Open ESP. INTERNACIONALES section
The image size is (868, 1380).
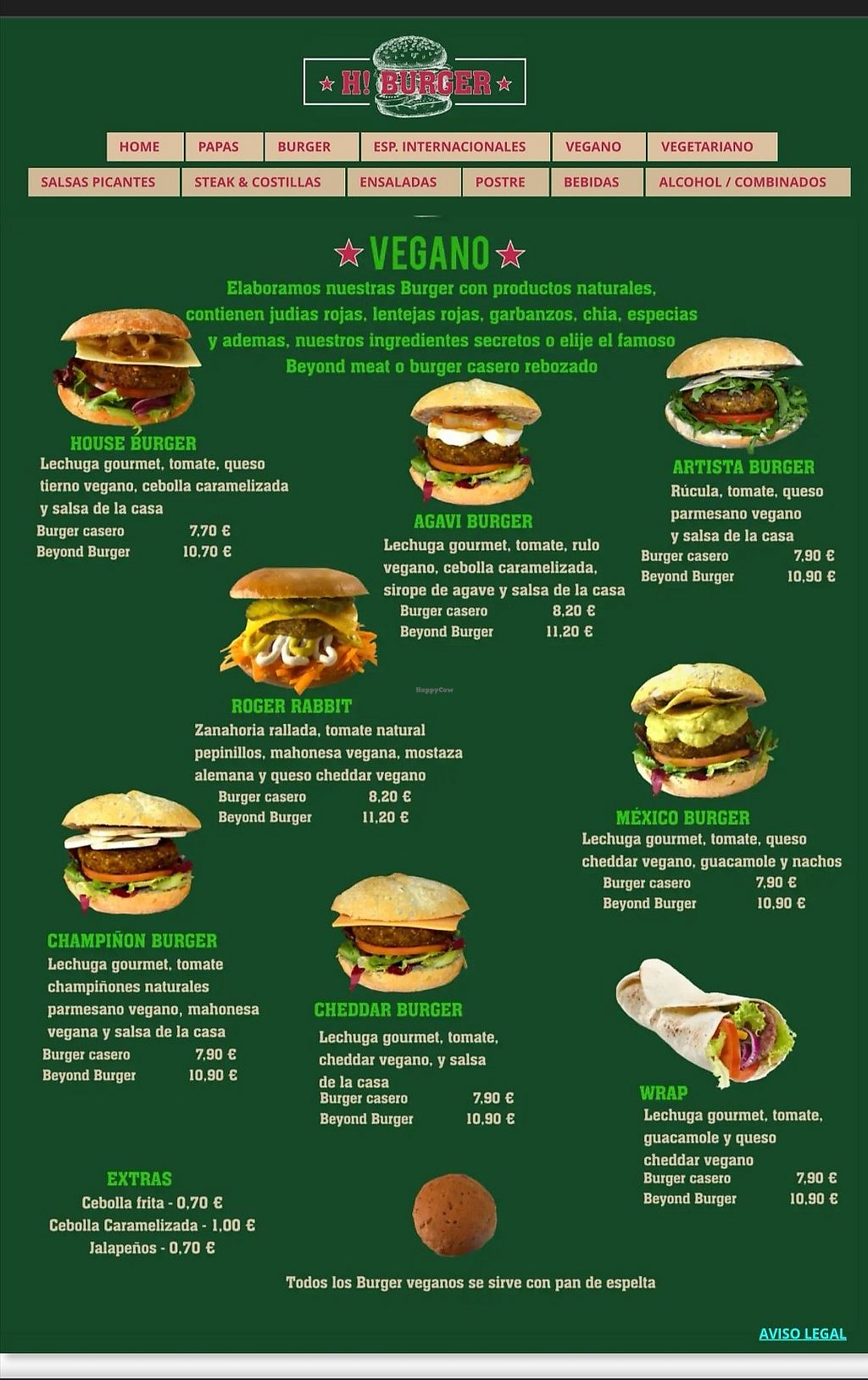pyautogui.click(x=450, y=147)
